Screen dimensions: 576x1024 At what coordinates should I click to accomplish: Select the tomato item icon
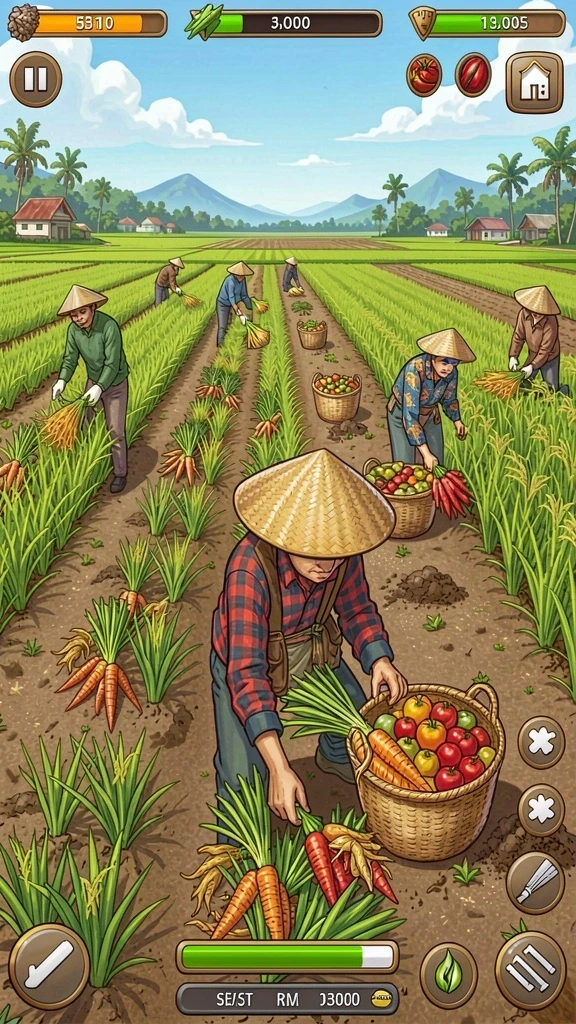coord(424,74)
